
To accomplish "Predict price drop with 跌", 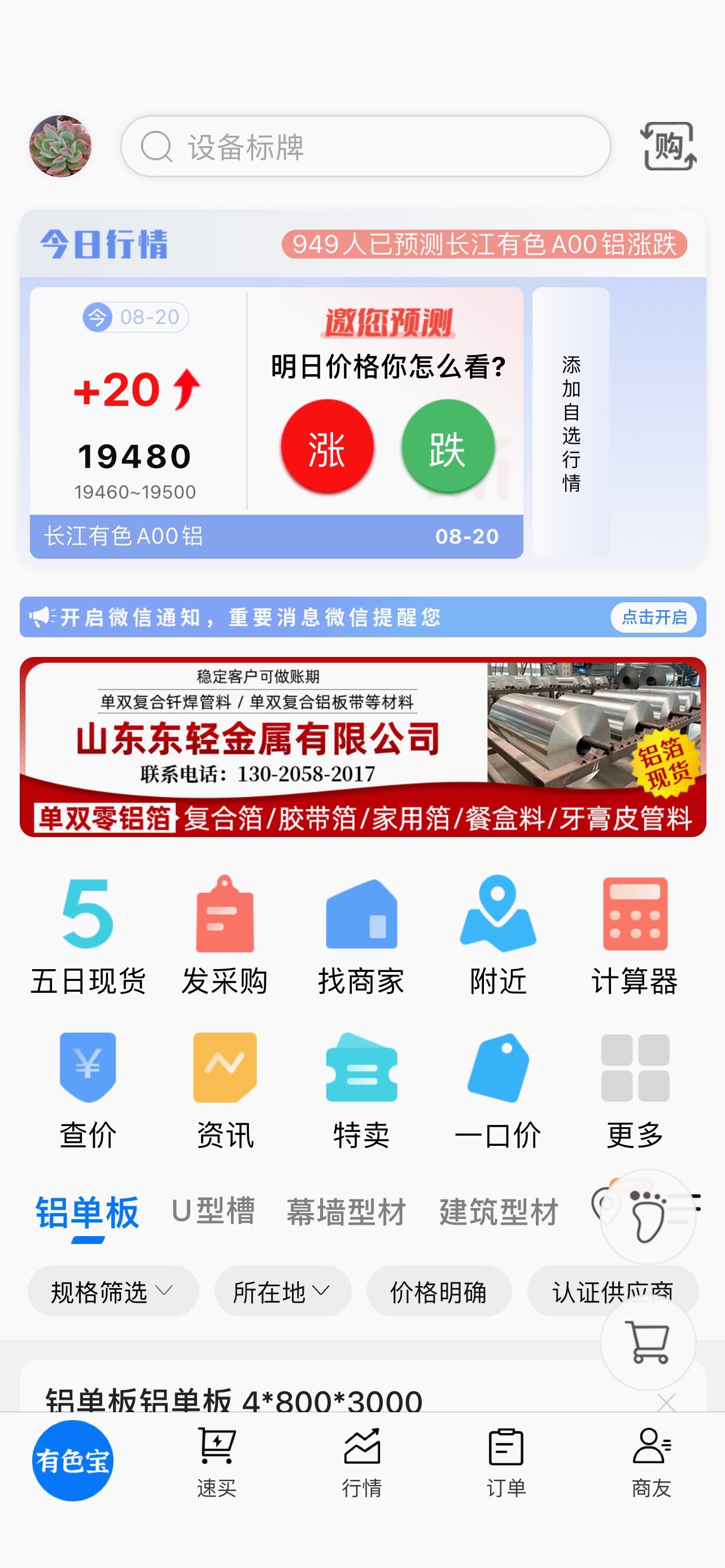I will (447, 448).
